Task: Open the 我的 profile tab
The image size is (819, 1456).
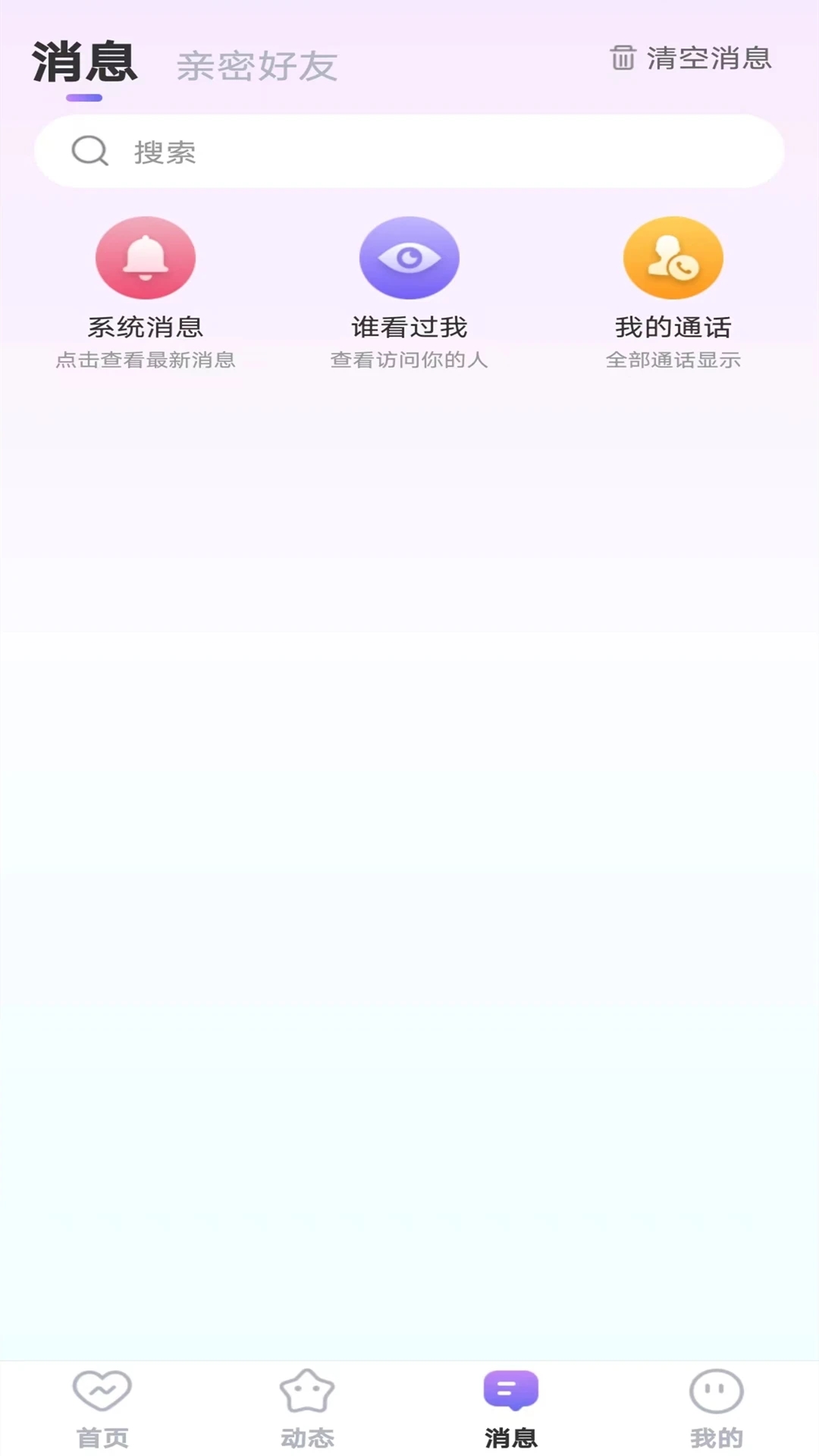Action: tap(716, 1409)
